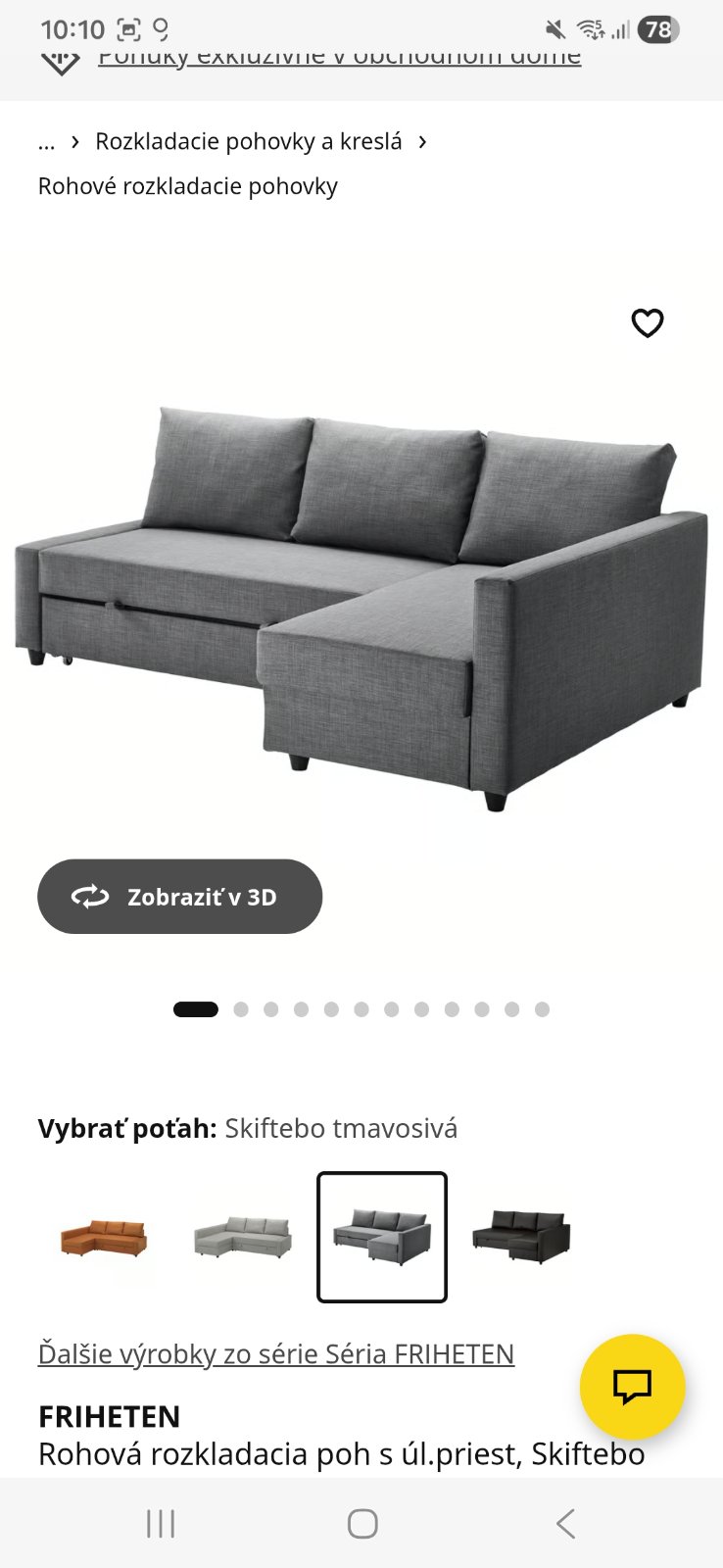Select the Skiftebo dark grey cover swatch
The image size is (723, 1568).
tap(382, 1238)
